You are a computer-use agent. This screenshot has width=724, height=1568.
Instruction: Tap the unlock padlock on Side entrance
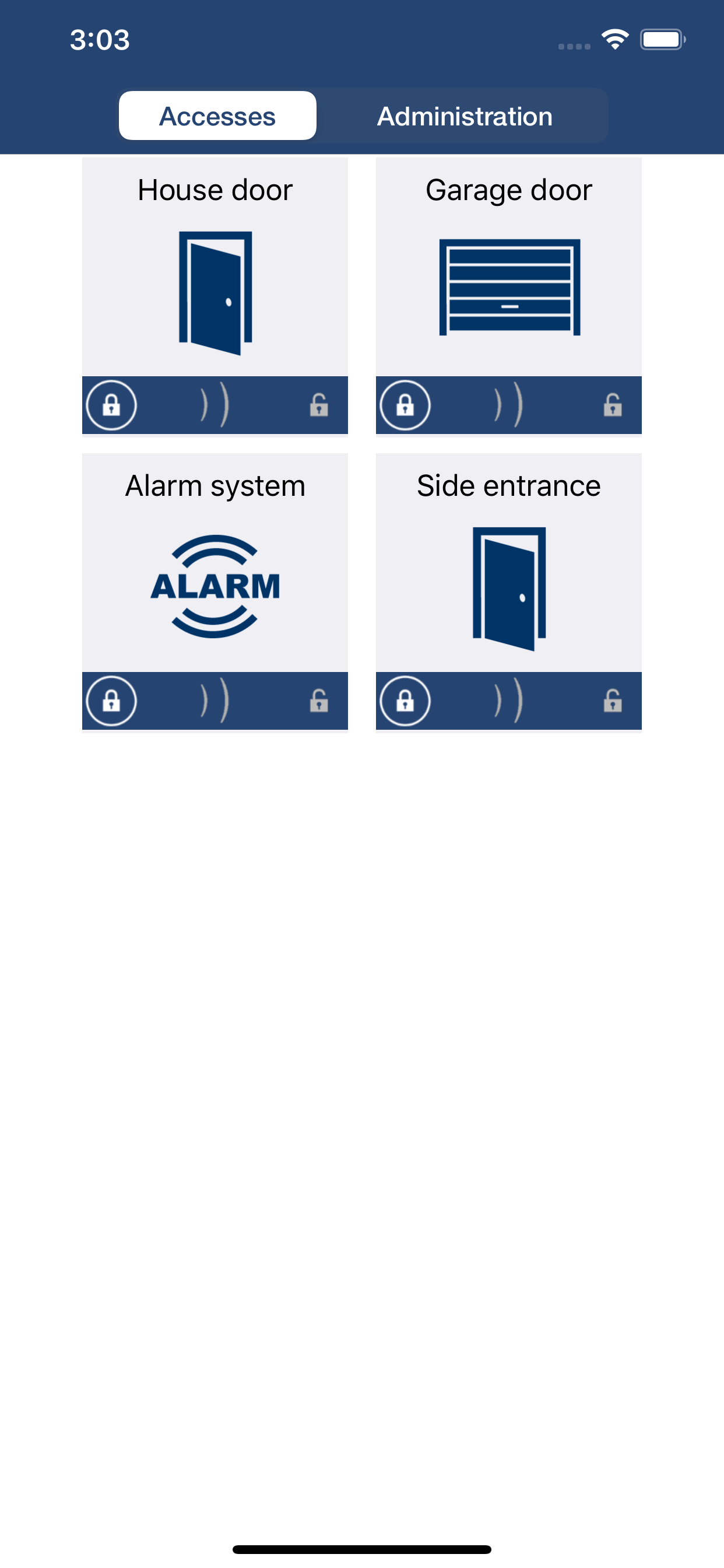pyautogui.click(x=611, y=701)
